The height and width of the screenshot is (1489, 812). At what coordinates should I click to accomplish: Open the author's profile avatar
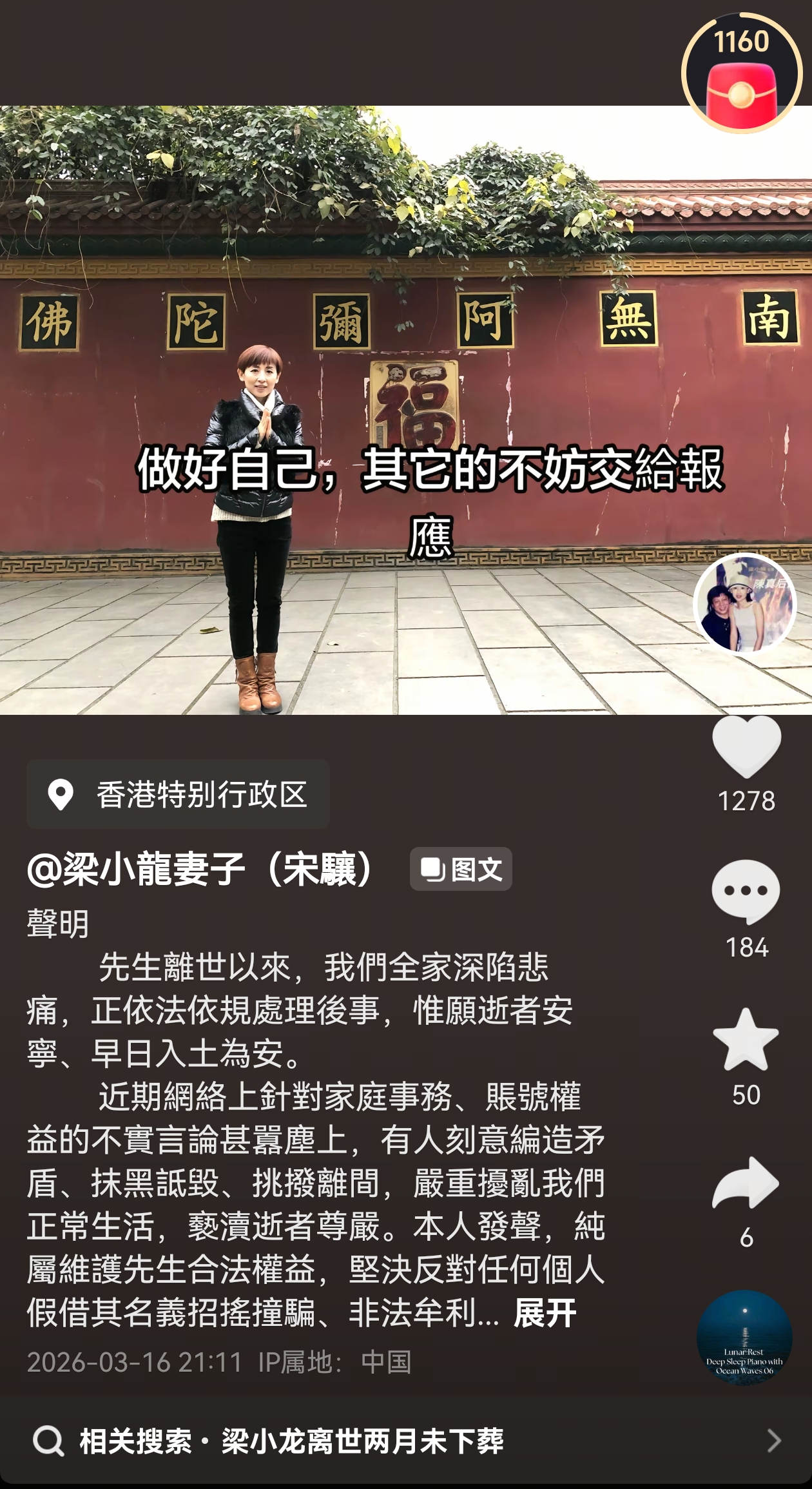pos(744,604)
